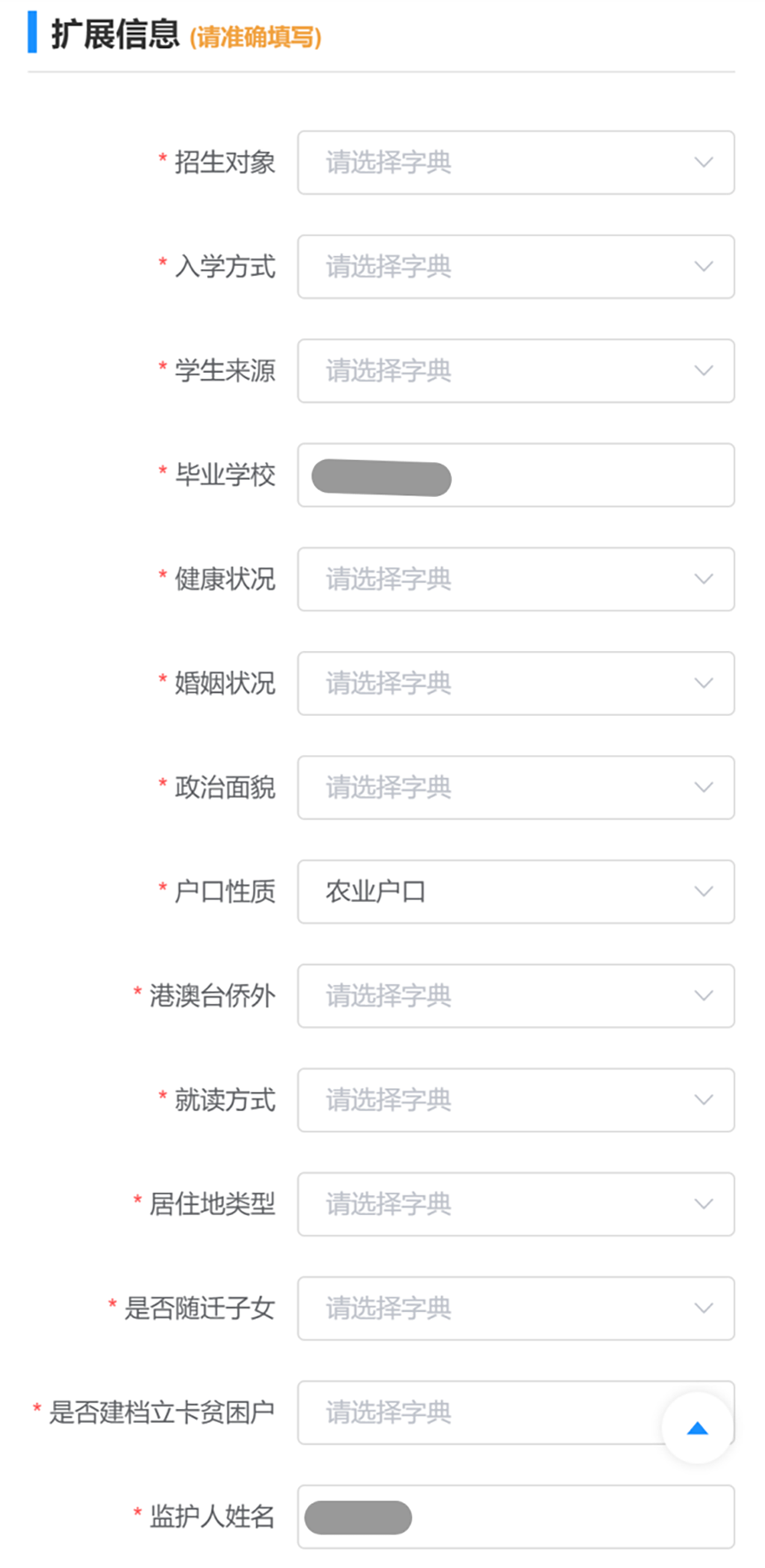Screen dimensions: 765x1568
Task: Expand the 入学方式 selector
Action: click(515, 267)
